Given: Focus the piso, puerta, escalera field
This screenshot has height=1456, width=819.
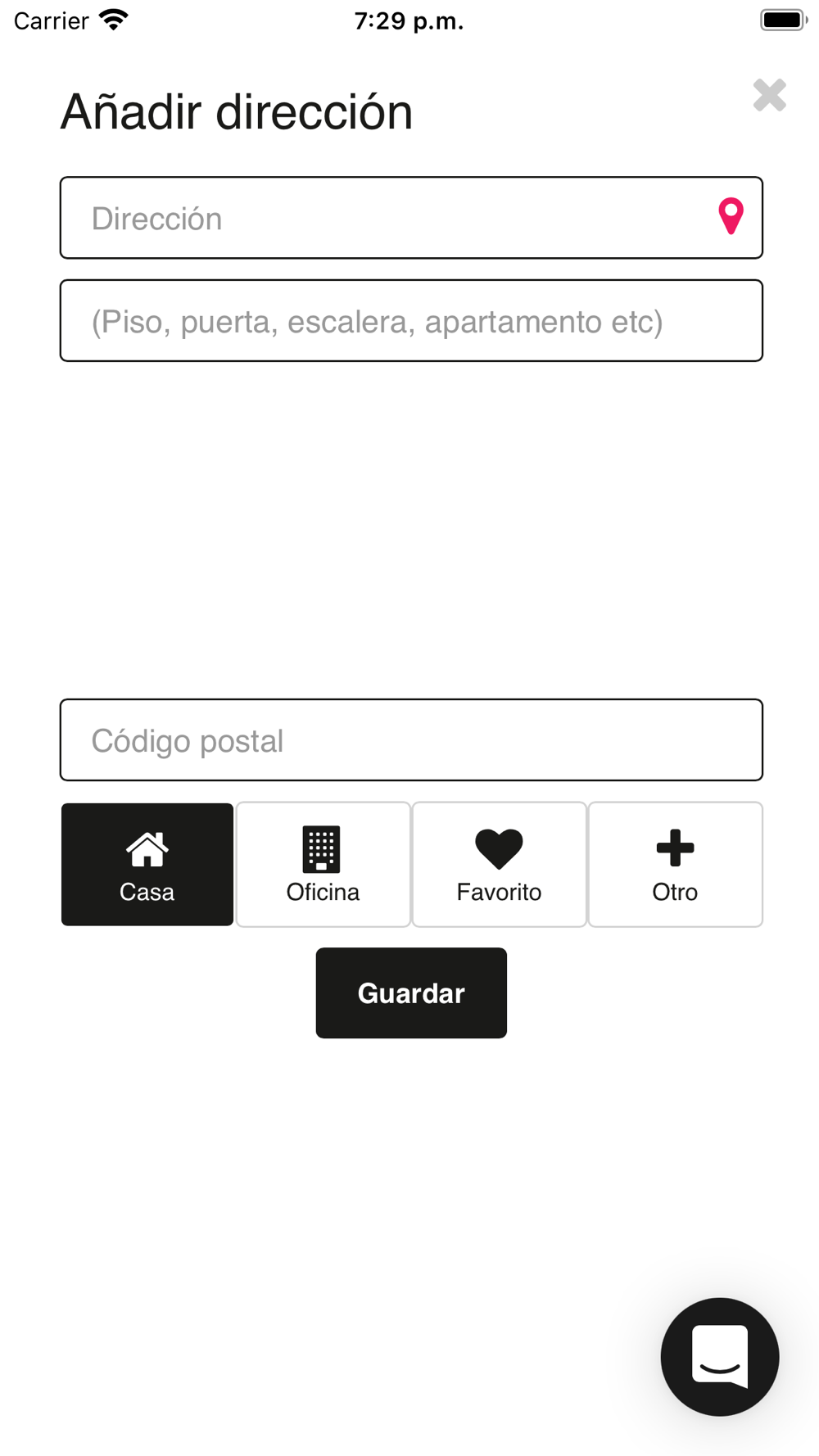Looking at the screenshot, I should (411, 321).
